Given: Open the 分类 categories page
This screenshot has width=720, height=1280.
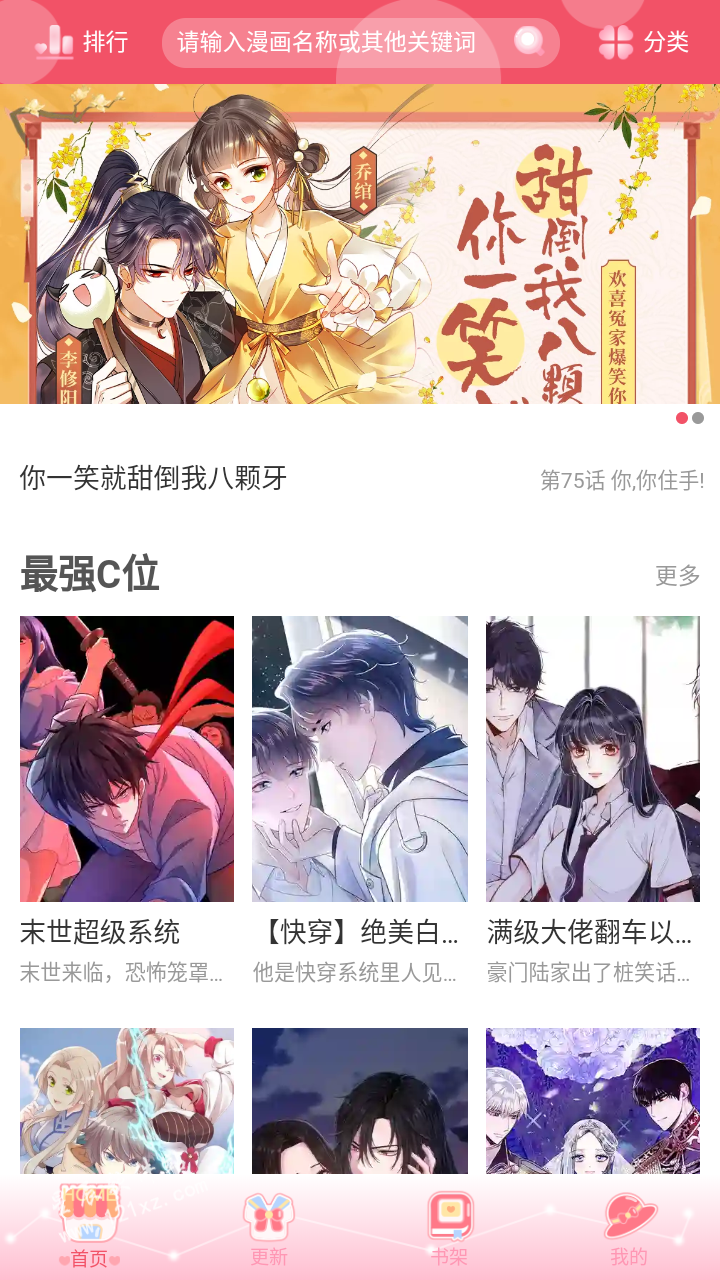Looking at the screenshot, I should (645, 42).
